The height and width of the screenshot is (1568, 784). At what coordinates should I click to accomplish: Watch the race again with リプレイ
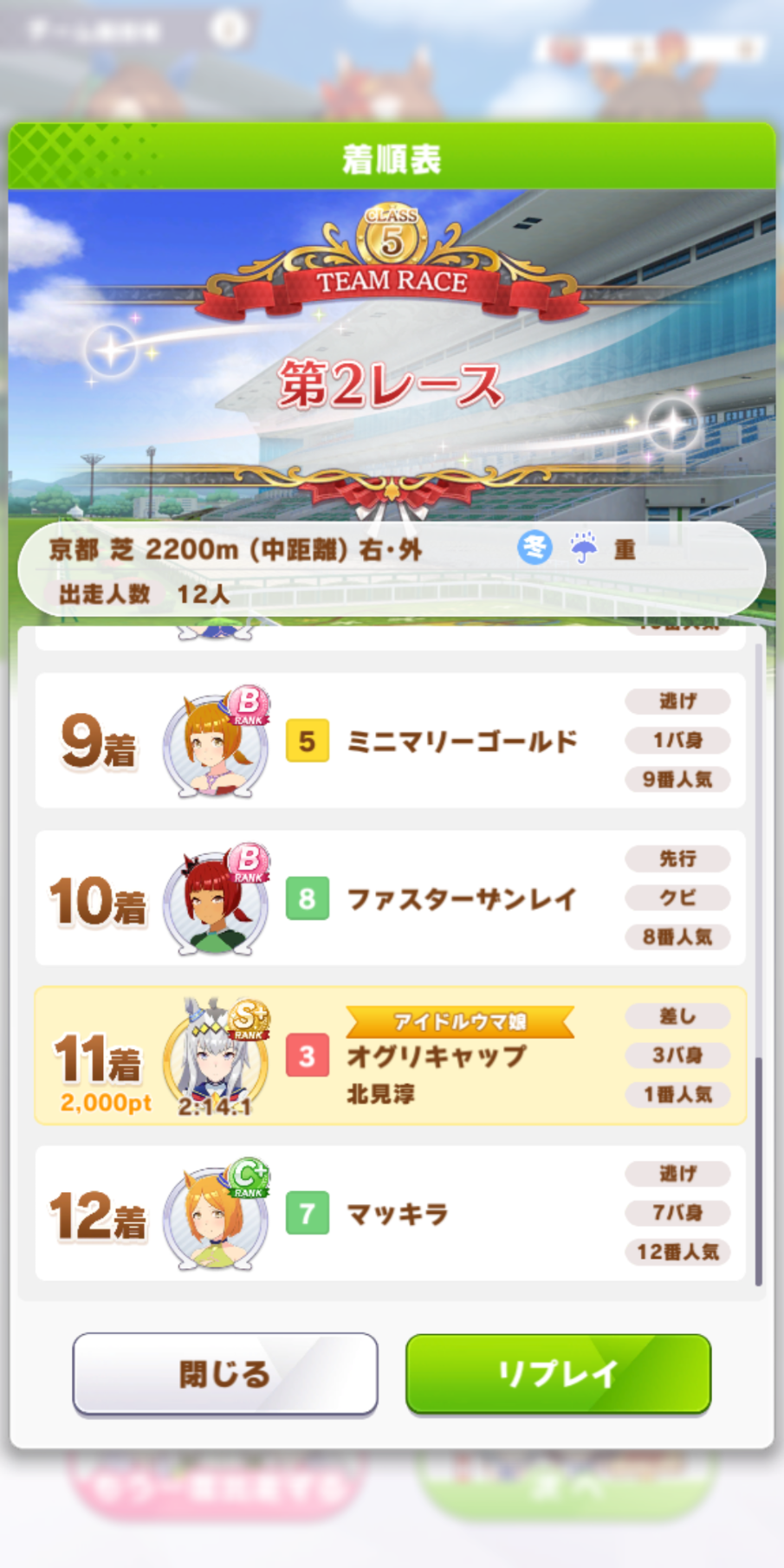pyautogui.click(x=558, y=1373)
